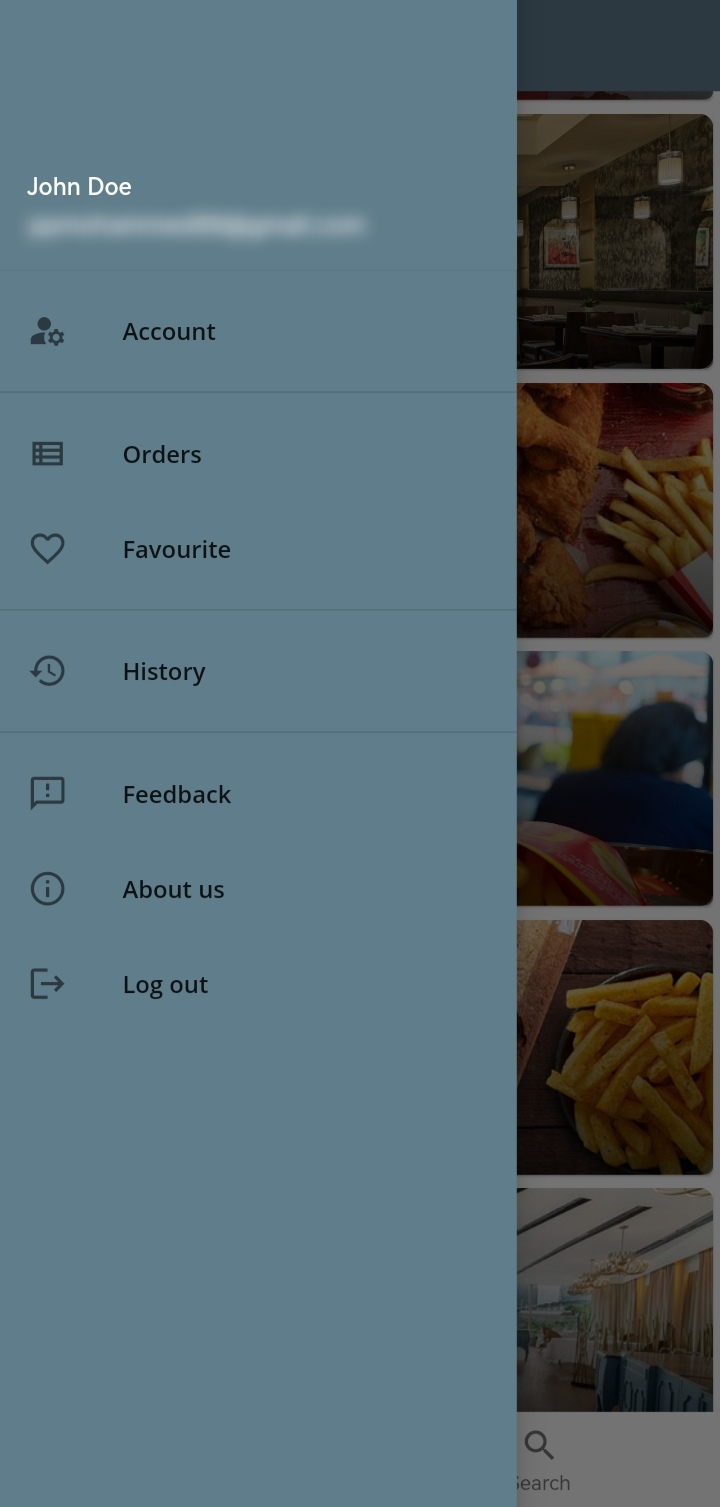
Task: Log out of the app
Action: click(164, 984)
